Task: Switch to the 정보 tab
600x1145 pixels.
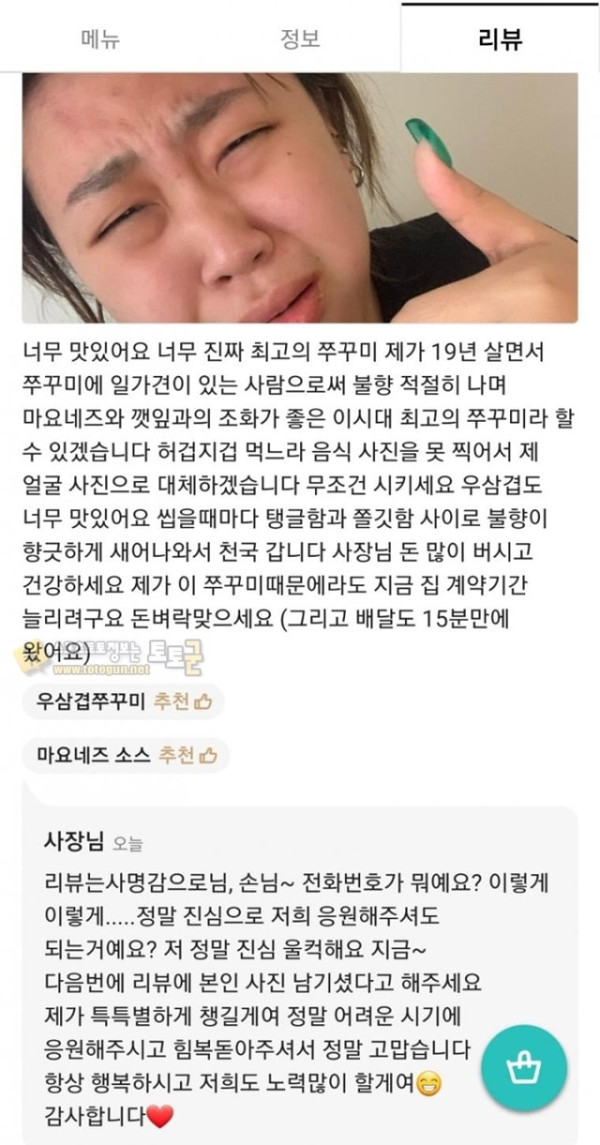Action: [300, 38]
